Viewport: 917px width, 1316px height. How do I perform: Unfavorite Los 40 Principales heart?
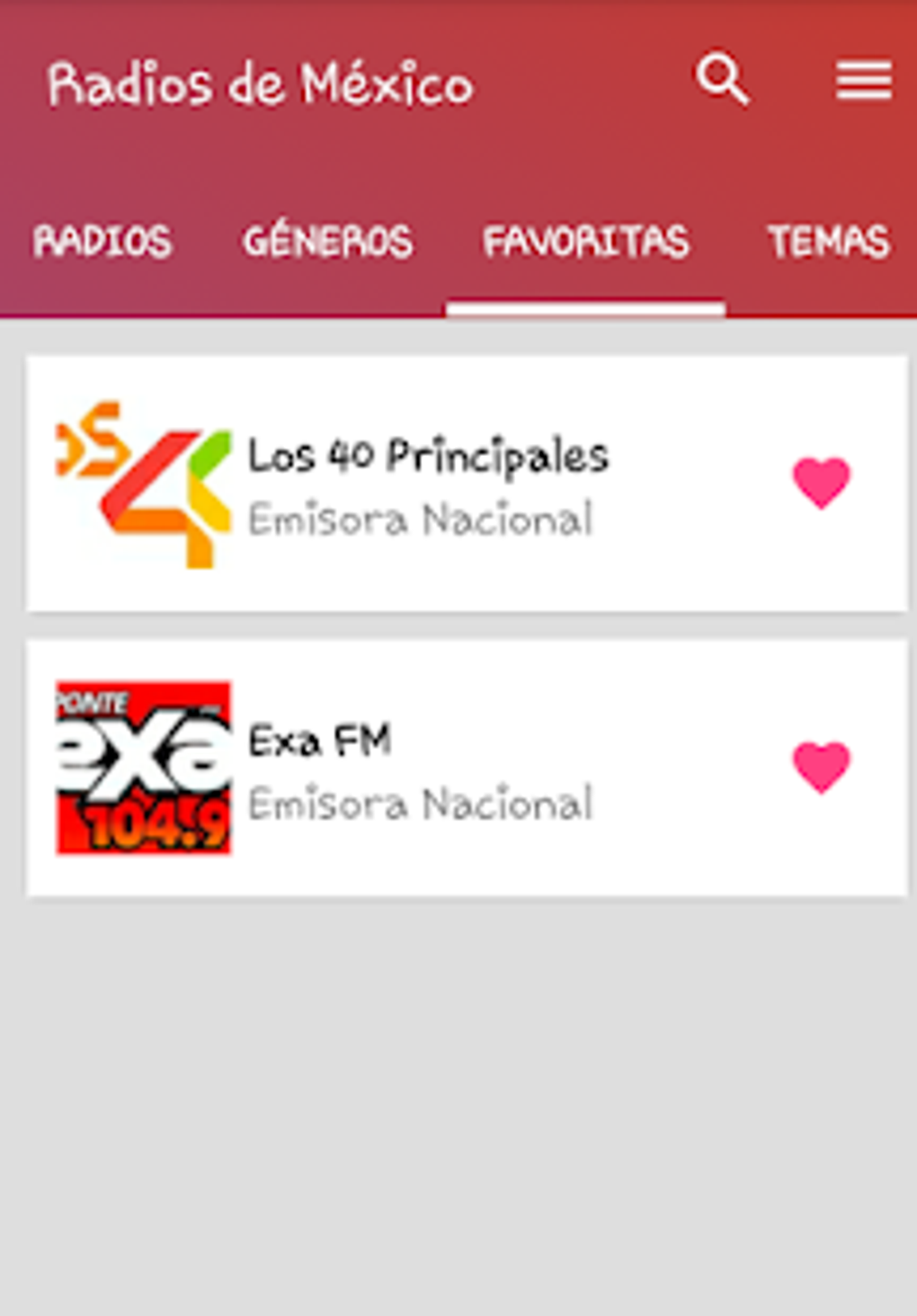(821, 483)
